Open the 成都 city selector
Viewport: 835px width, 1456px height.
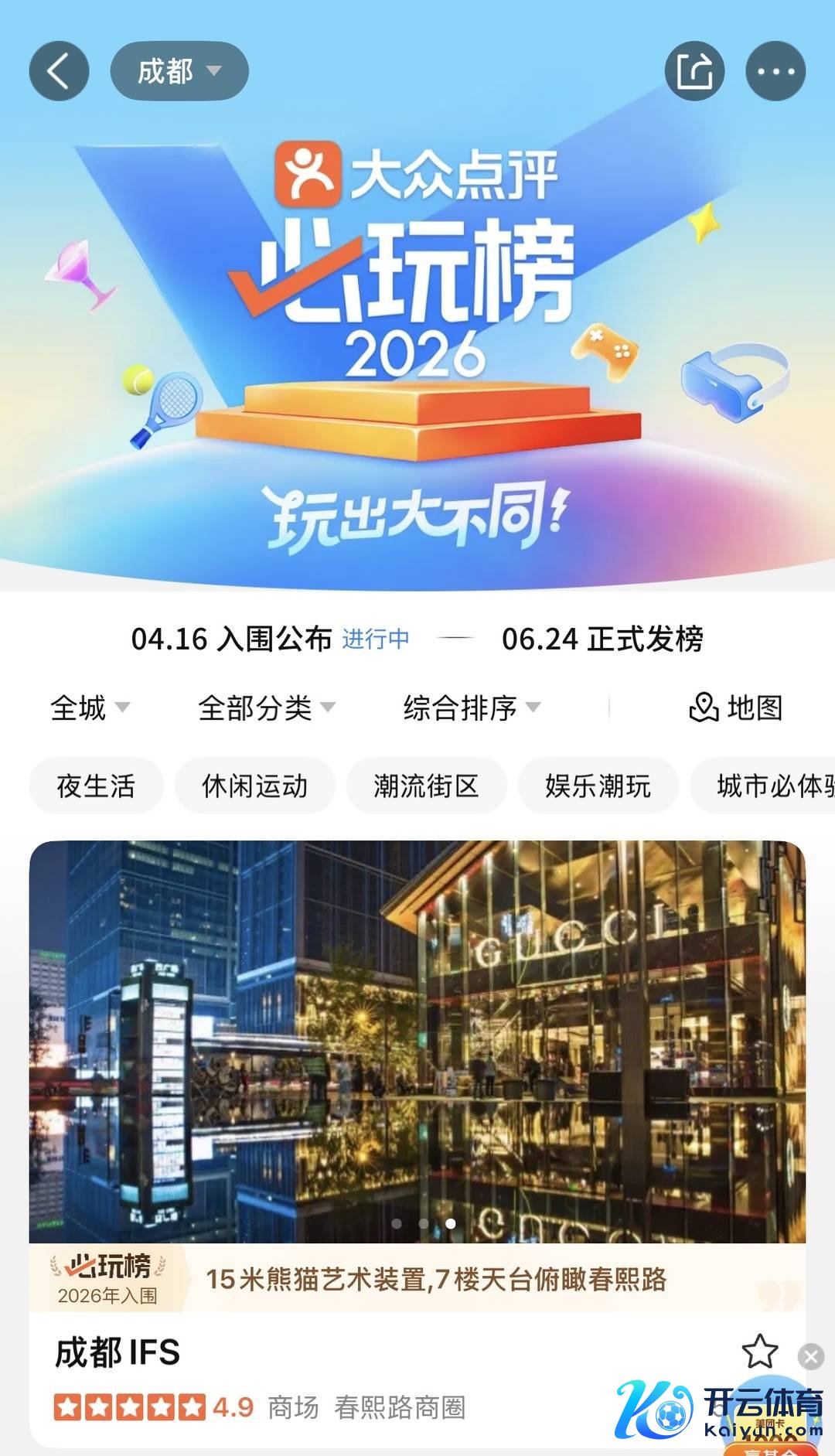click(179, 71)
